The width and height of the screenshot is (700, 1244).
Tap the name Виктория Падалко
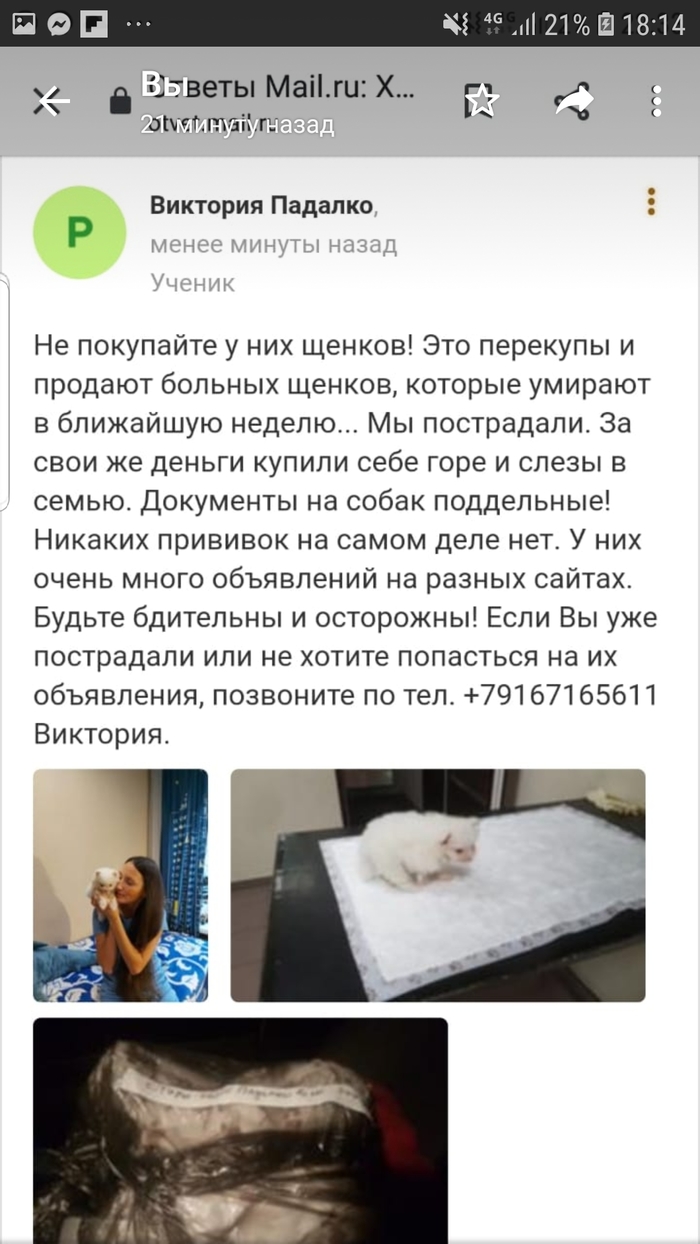click(x=262, y=205)
